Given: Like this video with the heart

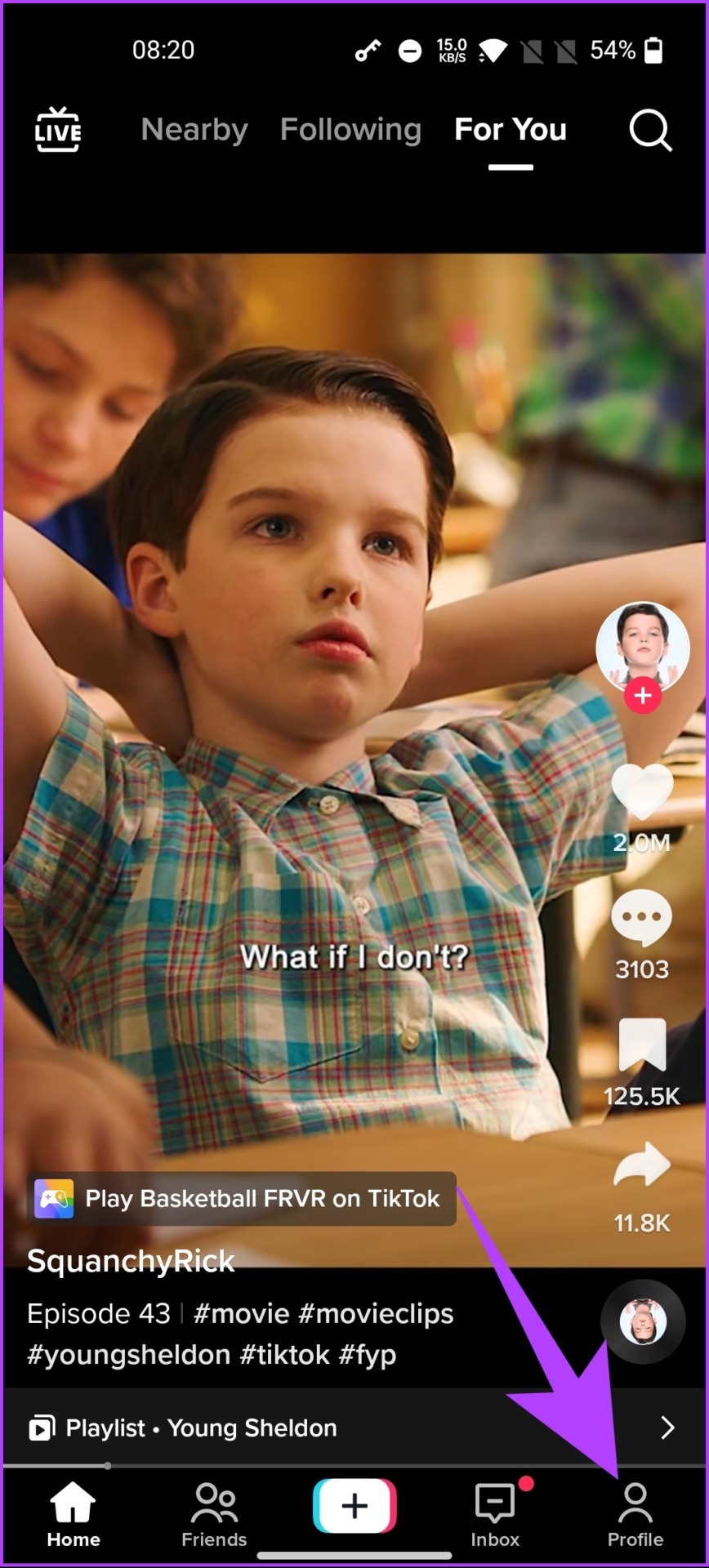Looking at the screenshot, I should click(x=642, y=792).
